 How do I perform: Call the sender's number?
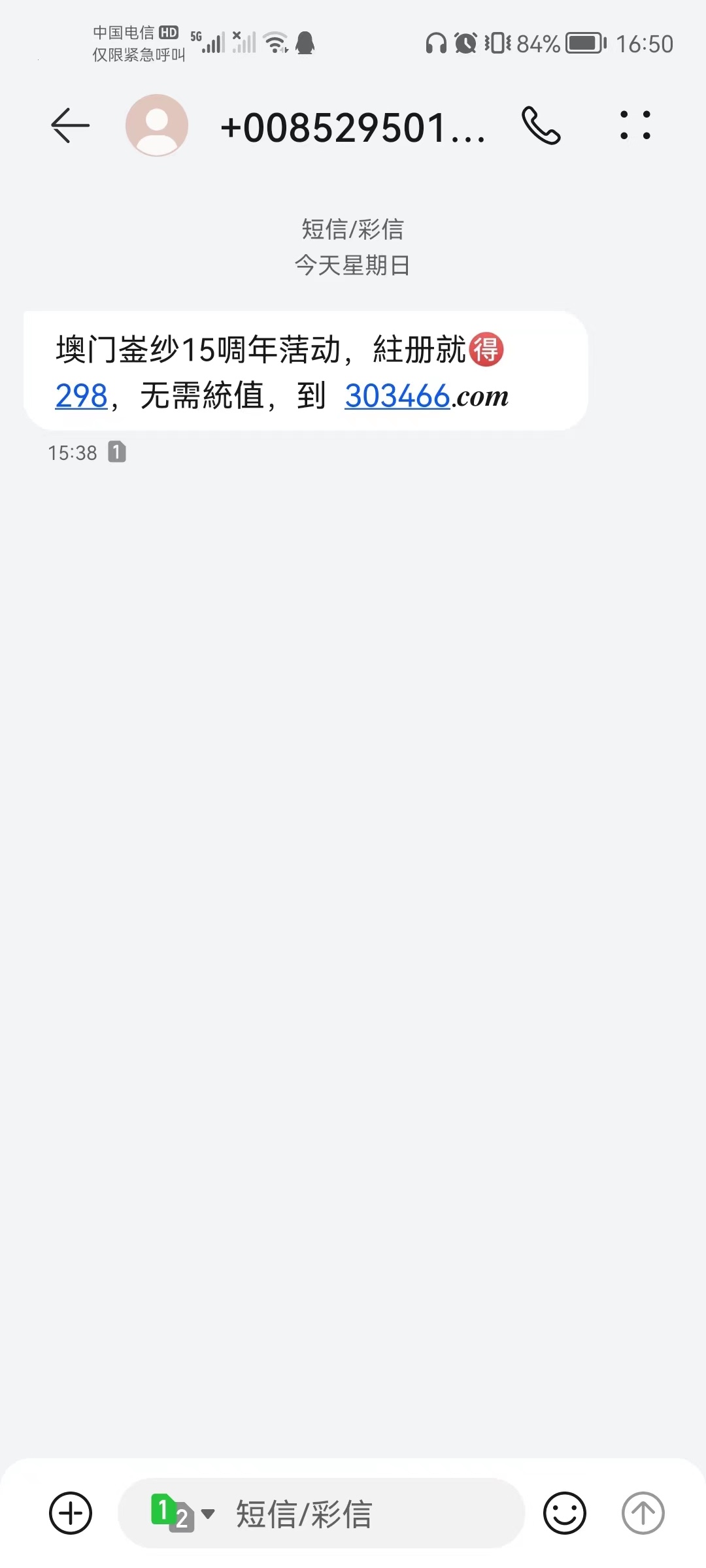[541, 125]
